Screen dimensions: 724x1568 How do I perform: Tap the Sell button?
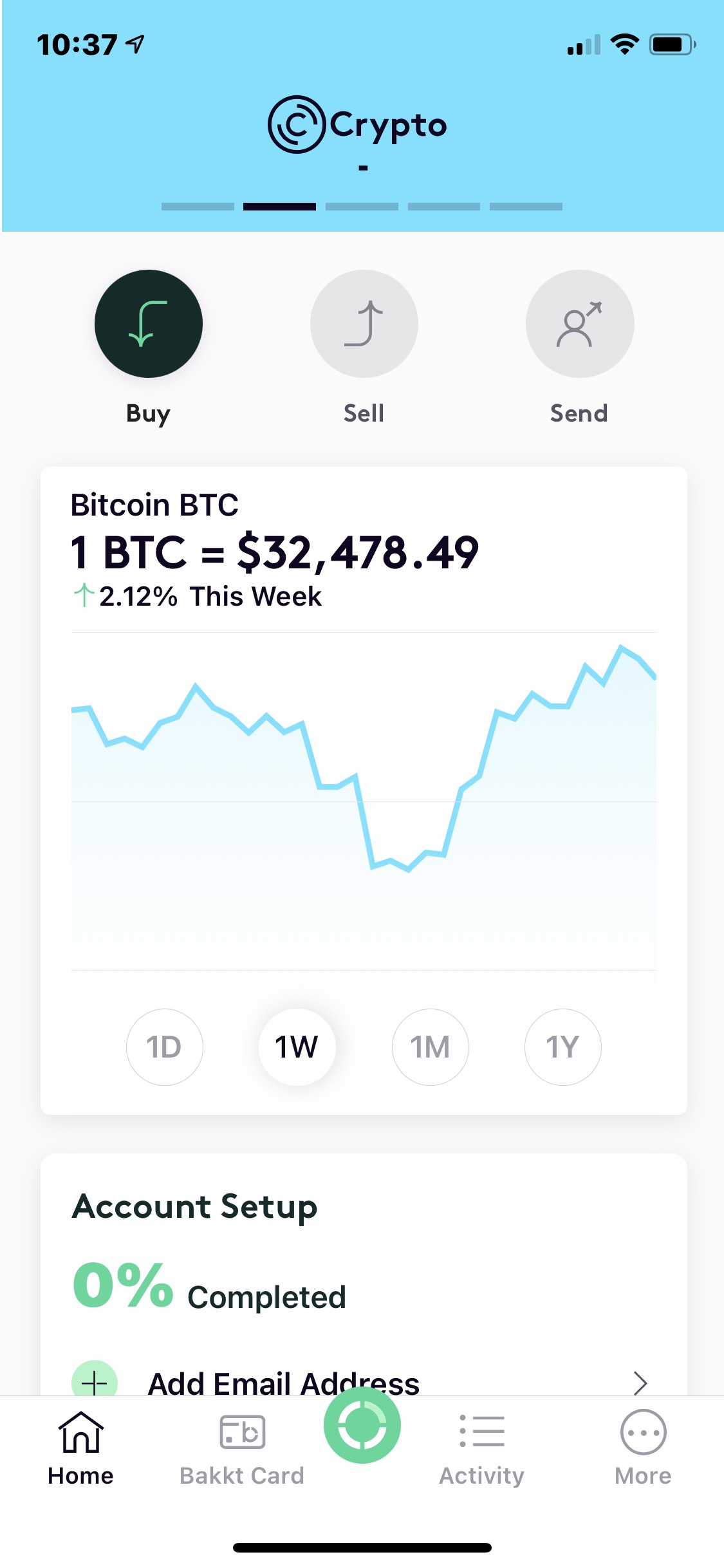[364, 324]
